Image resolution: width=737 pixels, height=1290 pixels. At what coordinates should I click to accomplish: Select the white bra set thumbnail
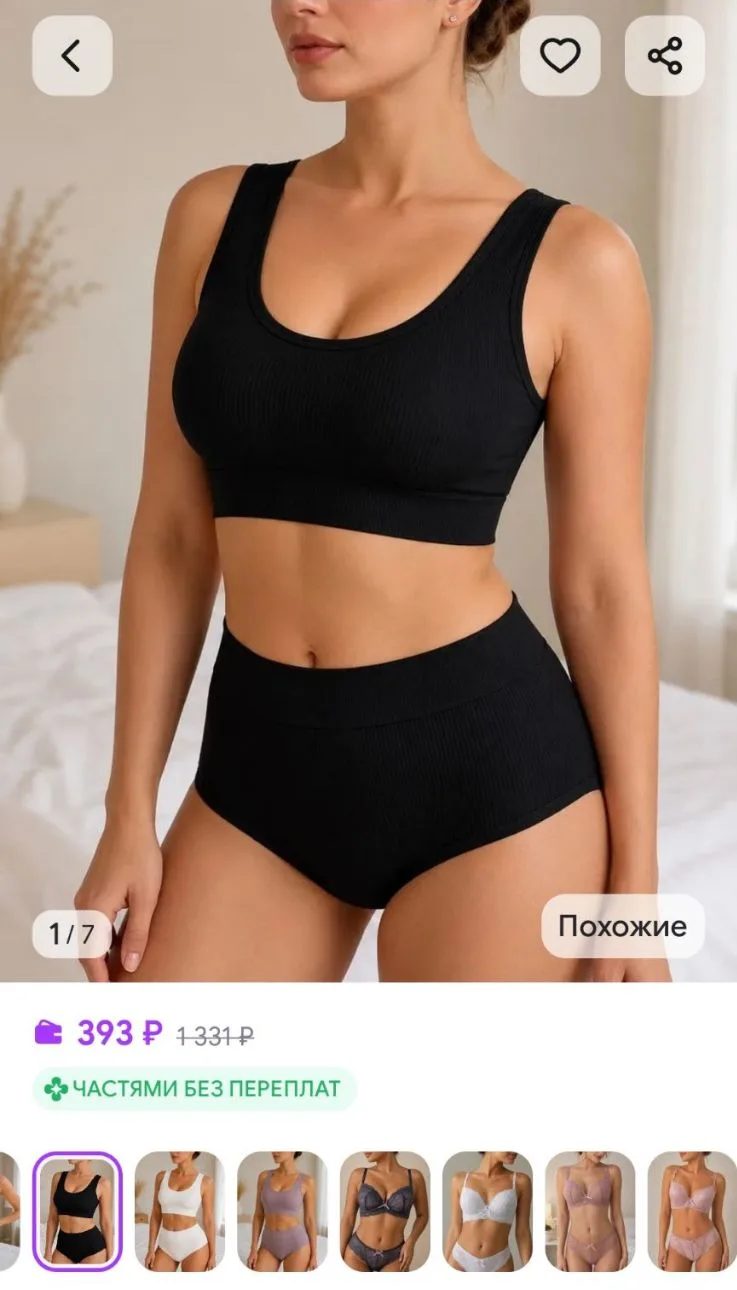pyautogui.click(x=487, y=1211)
